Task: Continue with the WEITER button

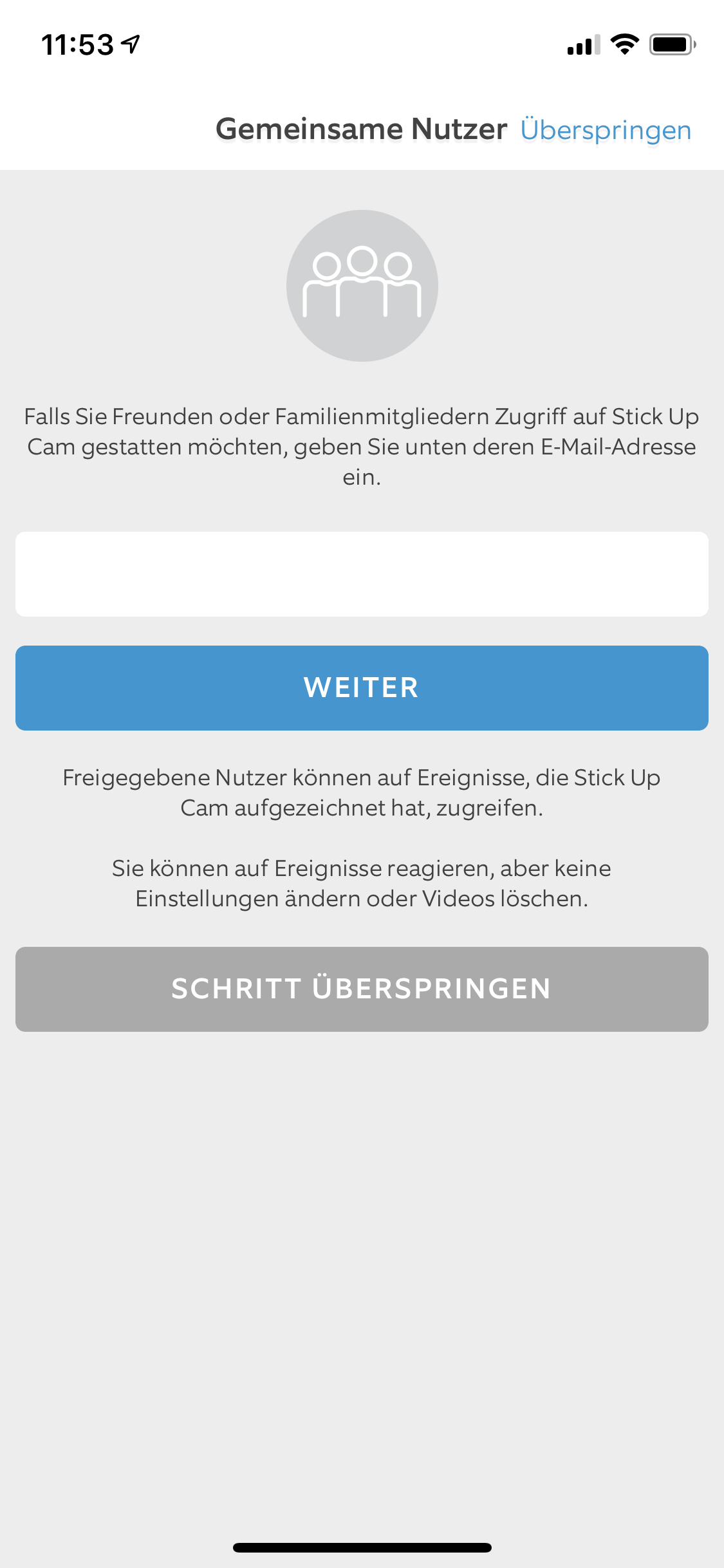Action: (x=362, y=687)
